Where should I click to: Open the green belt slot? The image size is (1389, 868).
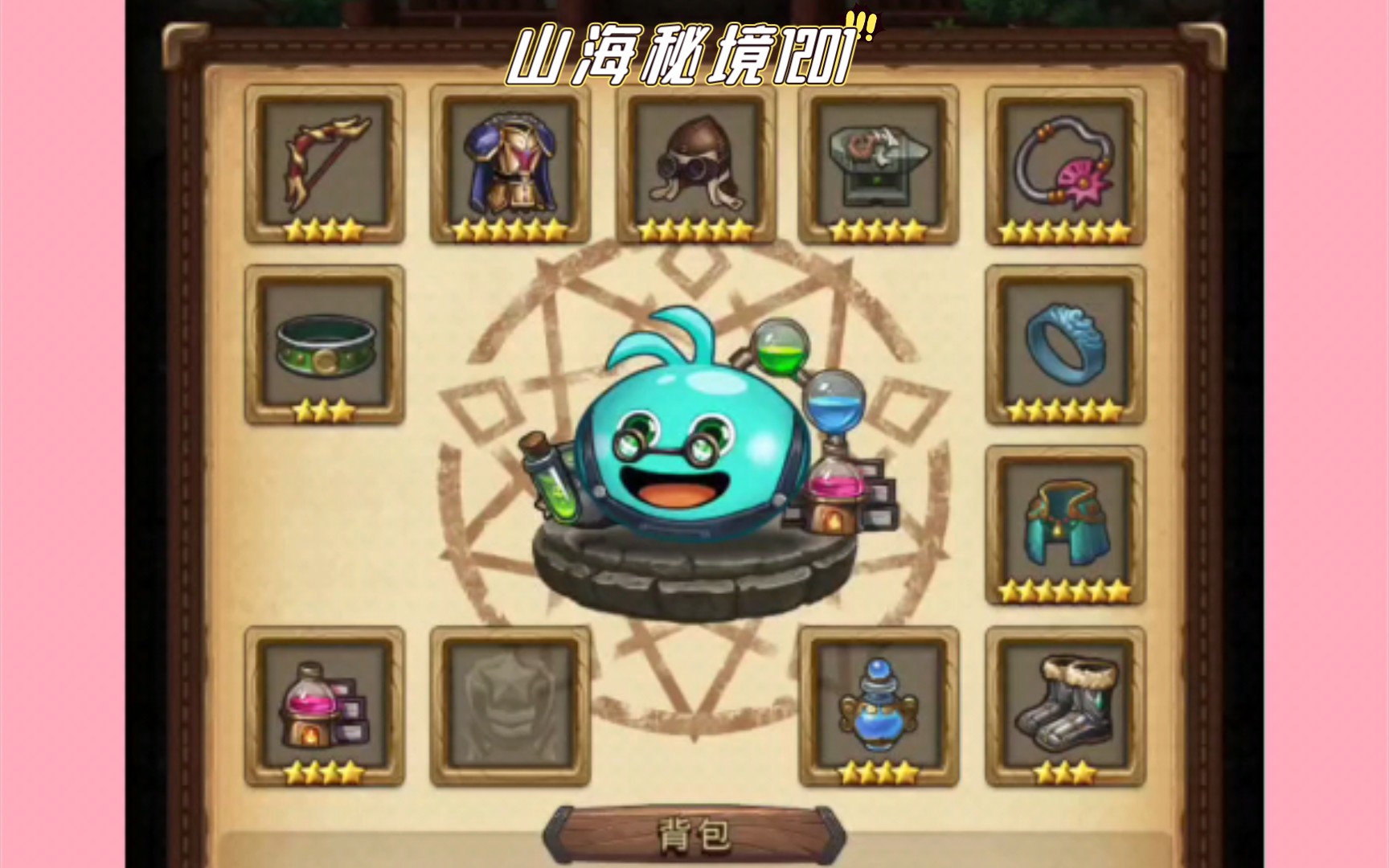pos(325,344)
